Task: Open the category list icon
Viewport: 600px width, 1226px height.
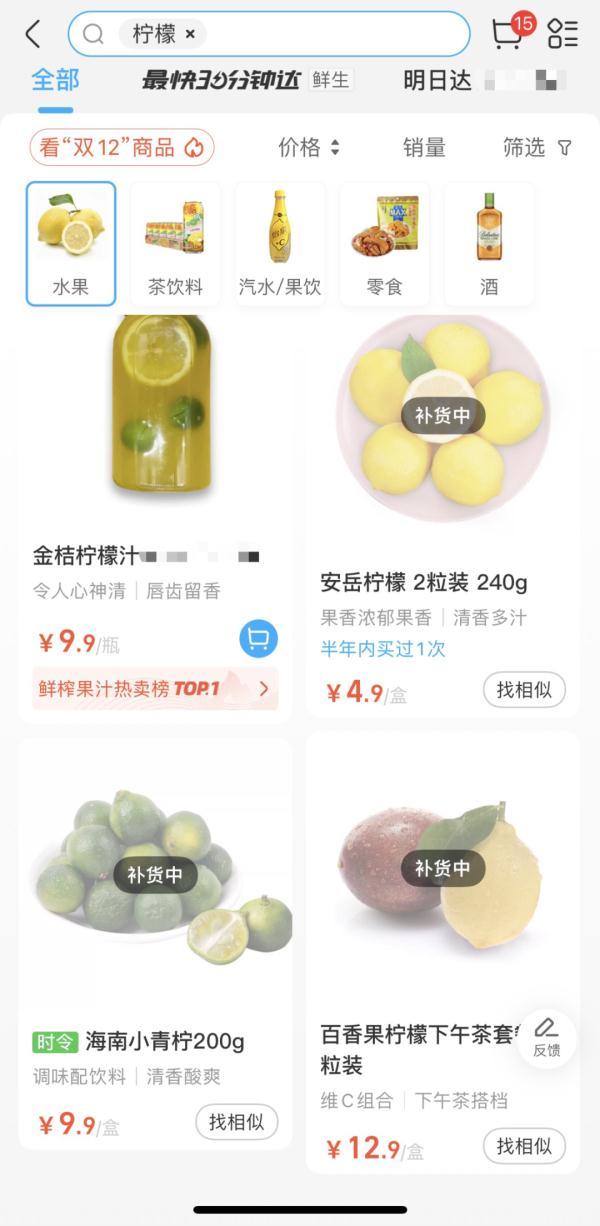Action: tap(562, 34)
